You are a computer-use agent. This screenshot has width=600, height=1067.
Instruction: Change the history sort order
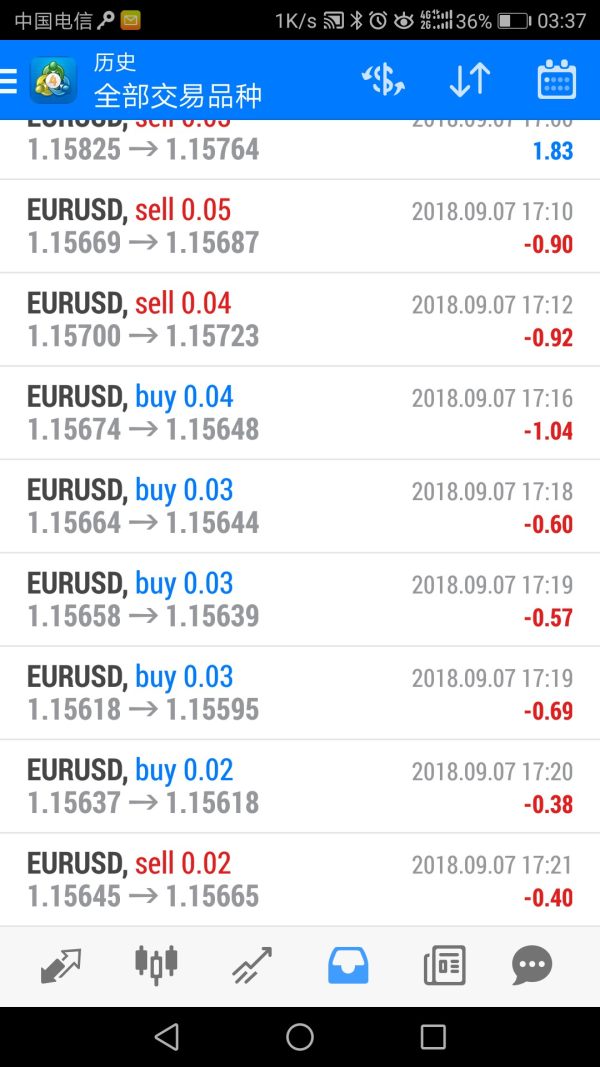(x=469, y=80)
